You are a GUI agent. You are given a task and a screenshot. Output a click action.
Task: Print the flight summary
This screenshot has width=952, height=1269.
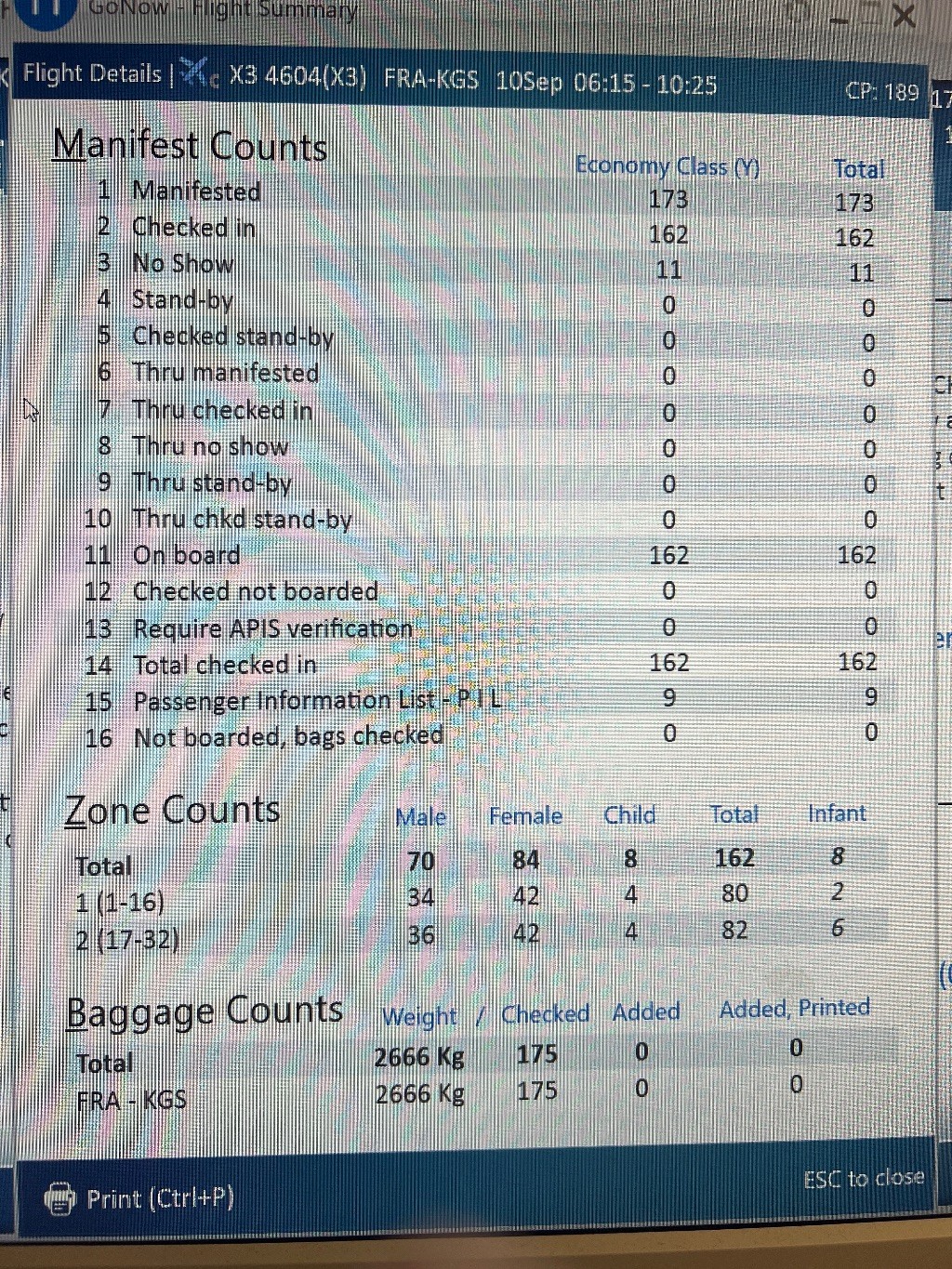coord(139,1198)
